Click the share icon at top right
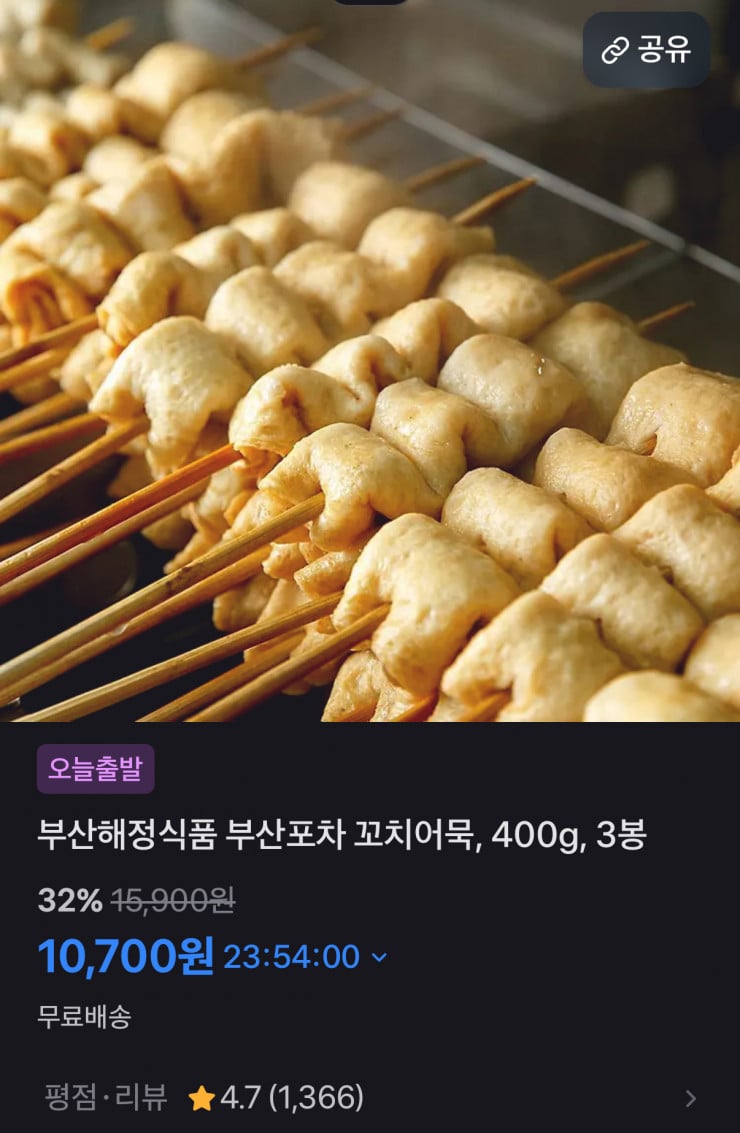 645,51
